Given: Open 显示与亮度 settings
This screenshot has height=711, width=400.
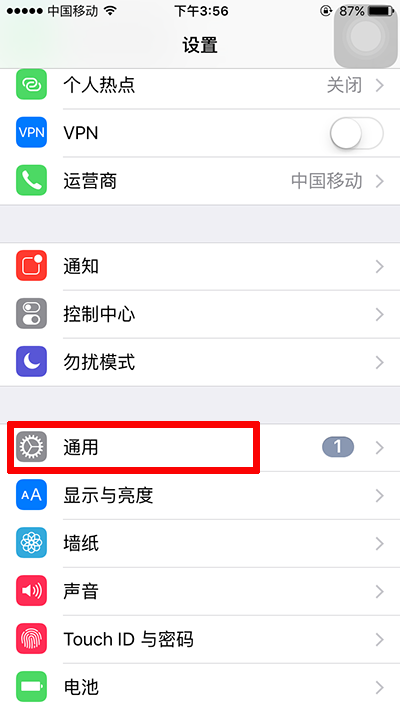Looking at the screenshot, I should point(200,496).
